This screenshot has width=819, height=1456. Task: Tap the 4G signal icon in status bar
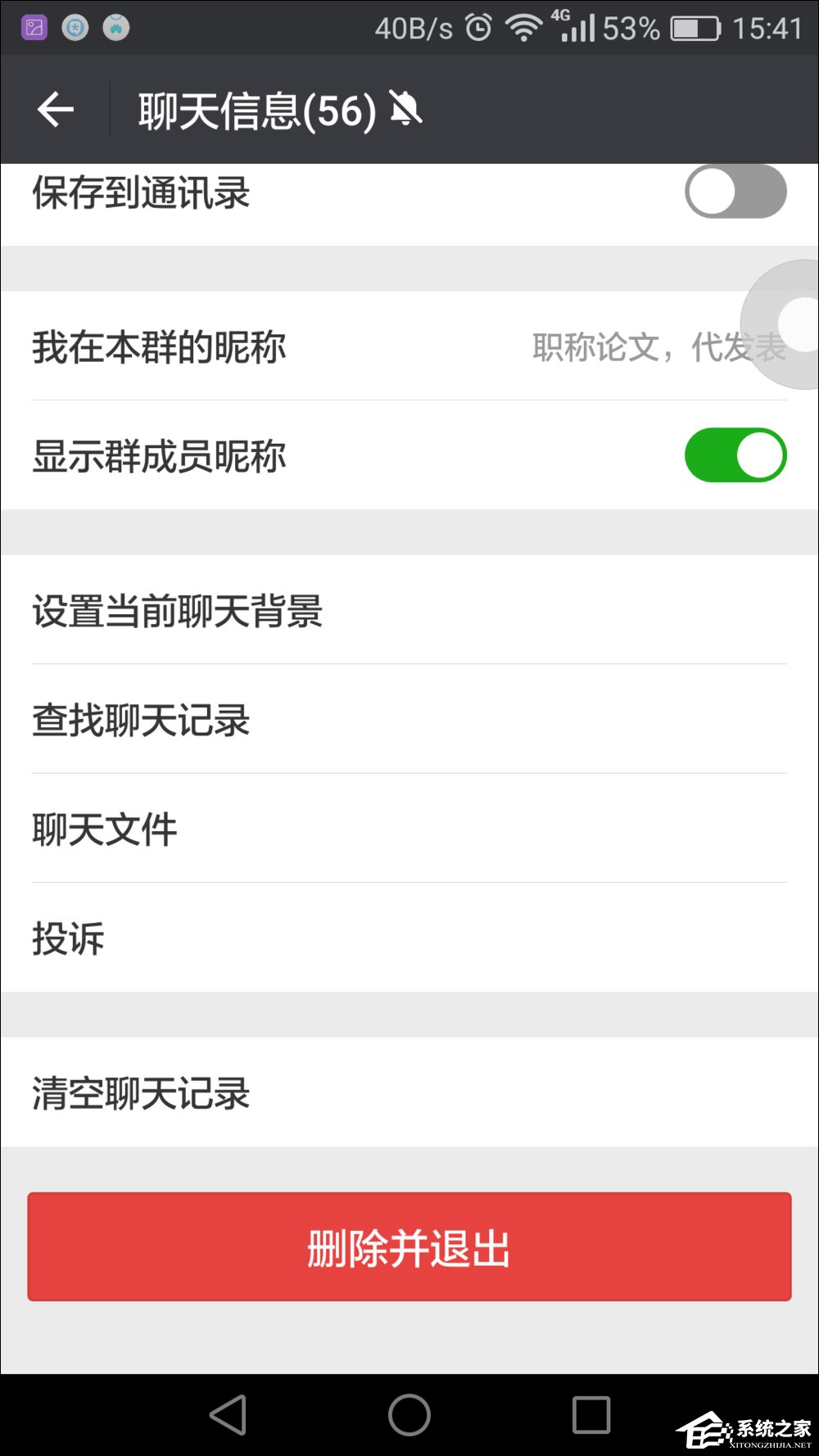click(575, 28)
